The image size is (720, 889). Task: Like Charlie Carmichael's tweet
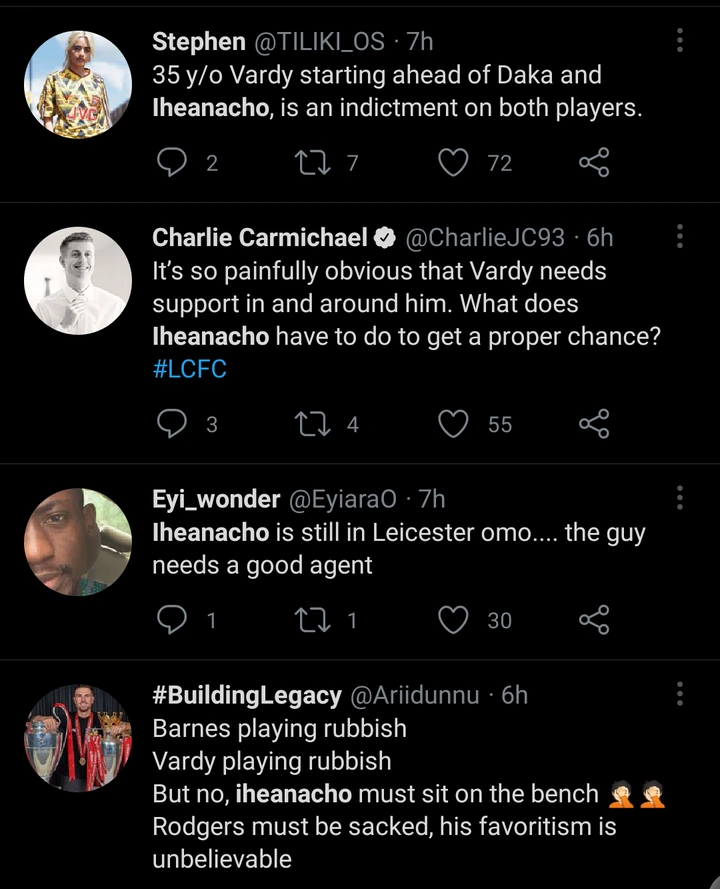click(x=454, y=424)
